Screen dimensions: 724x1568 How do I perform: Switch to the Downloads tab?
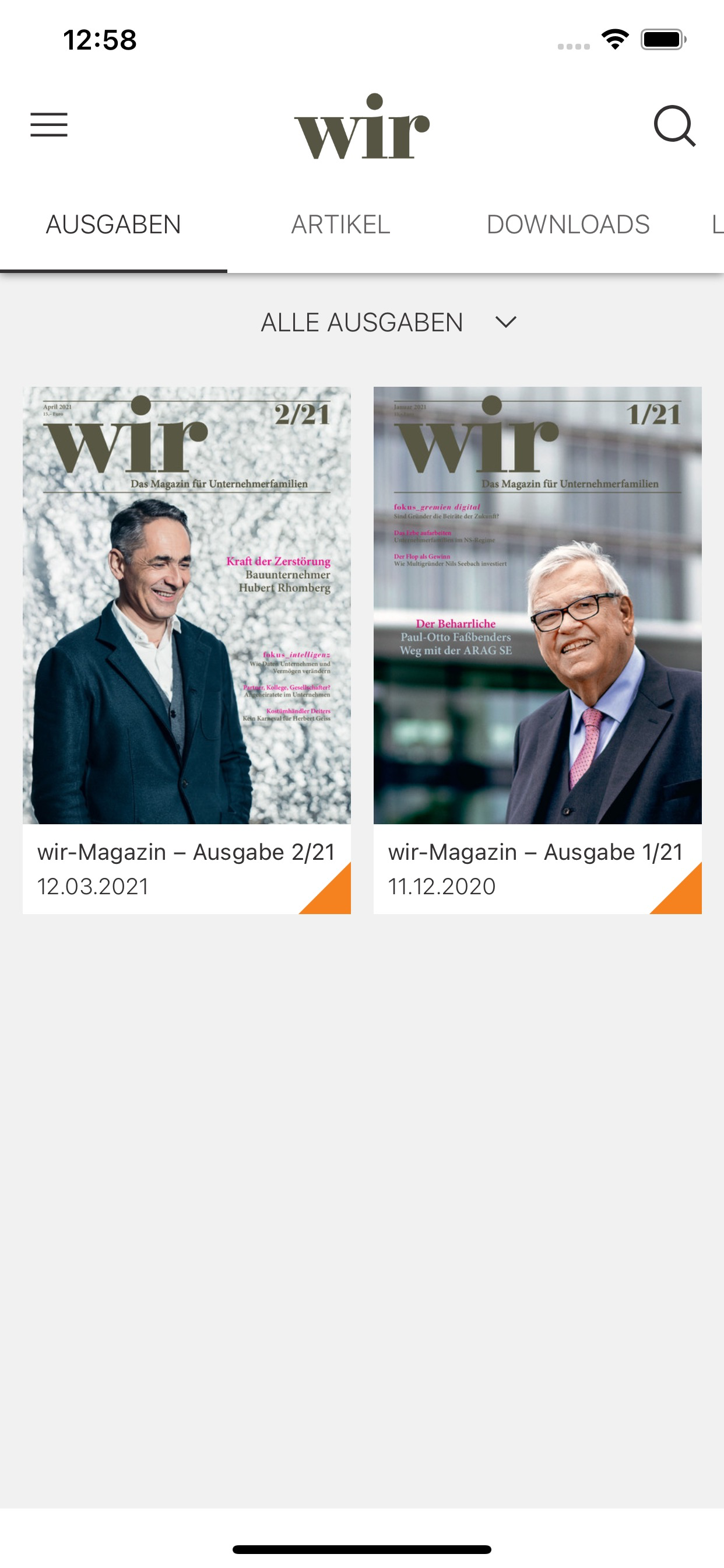tap(568, 225)
